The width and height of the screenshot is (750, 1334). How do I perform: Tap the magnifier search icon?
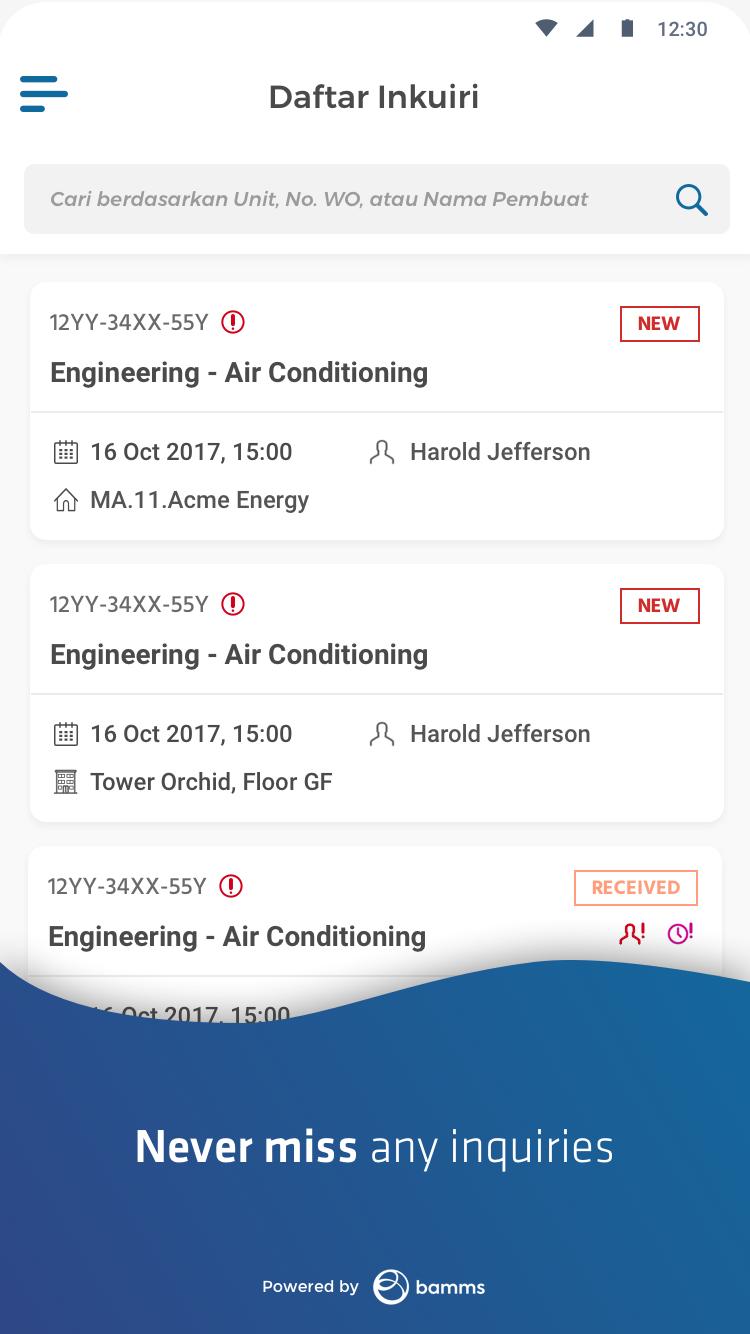(691, 200)
